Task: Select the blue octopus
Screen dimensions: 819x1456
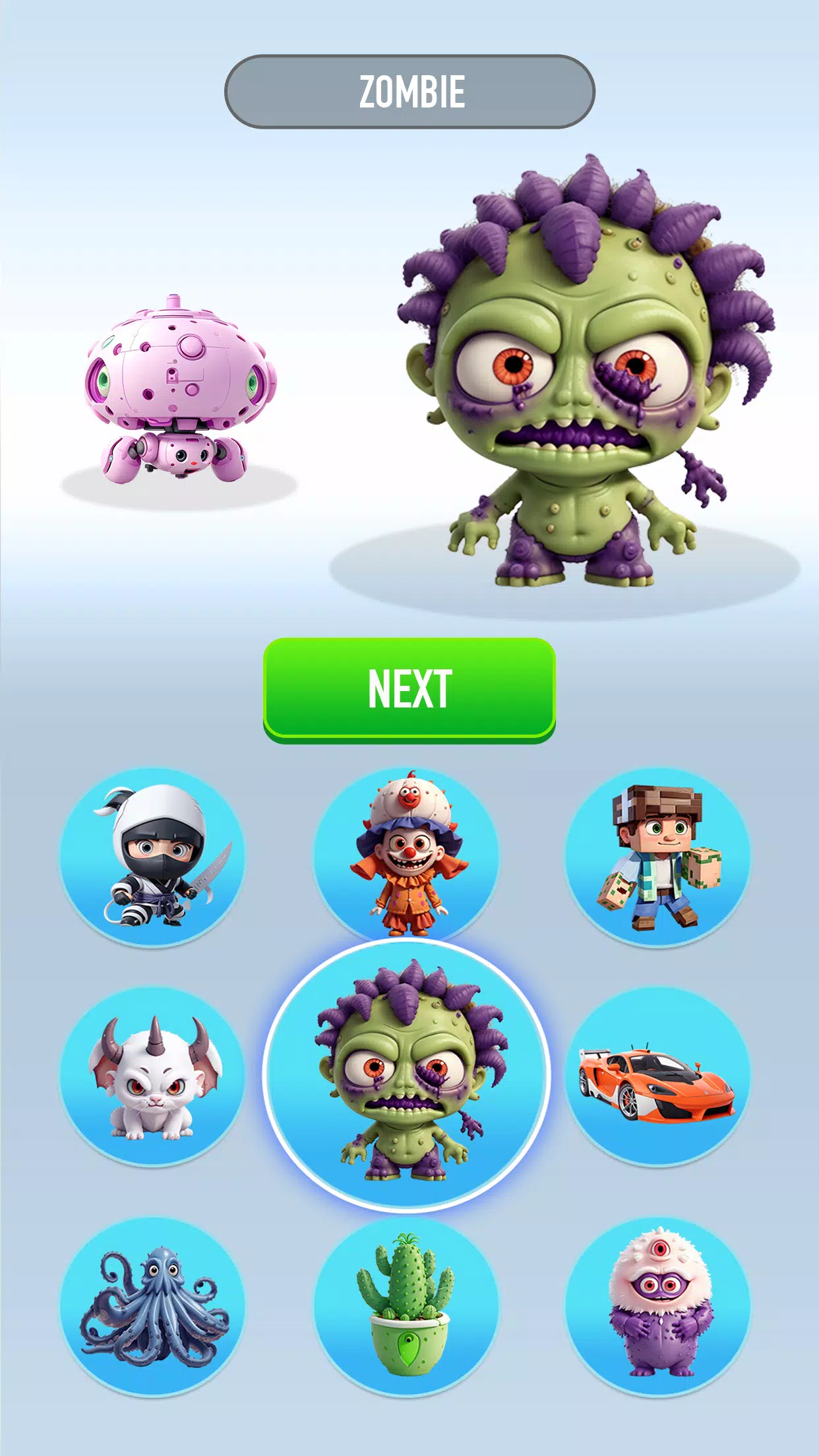Action: coord(153,1307)
